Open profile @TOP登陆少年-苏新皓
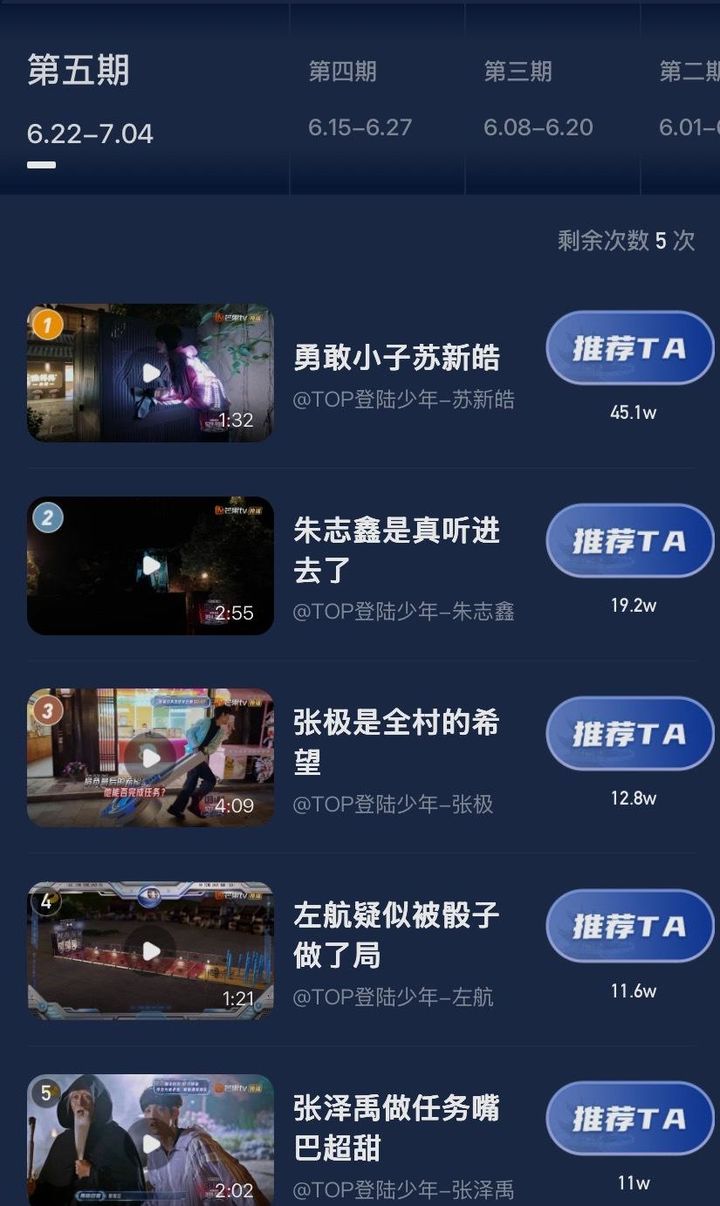720x1206 pixels. coord(404,400)
